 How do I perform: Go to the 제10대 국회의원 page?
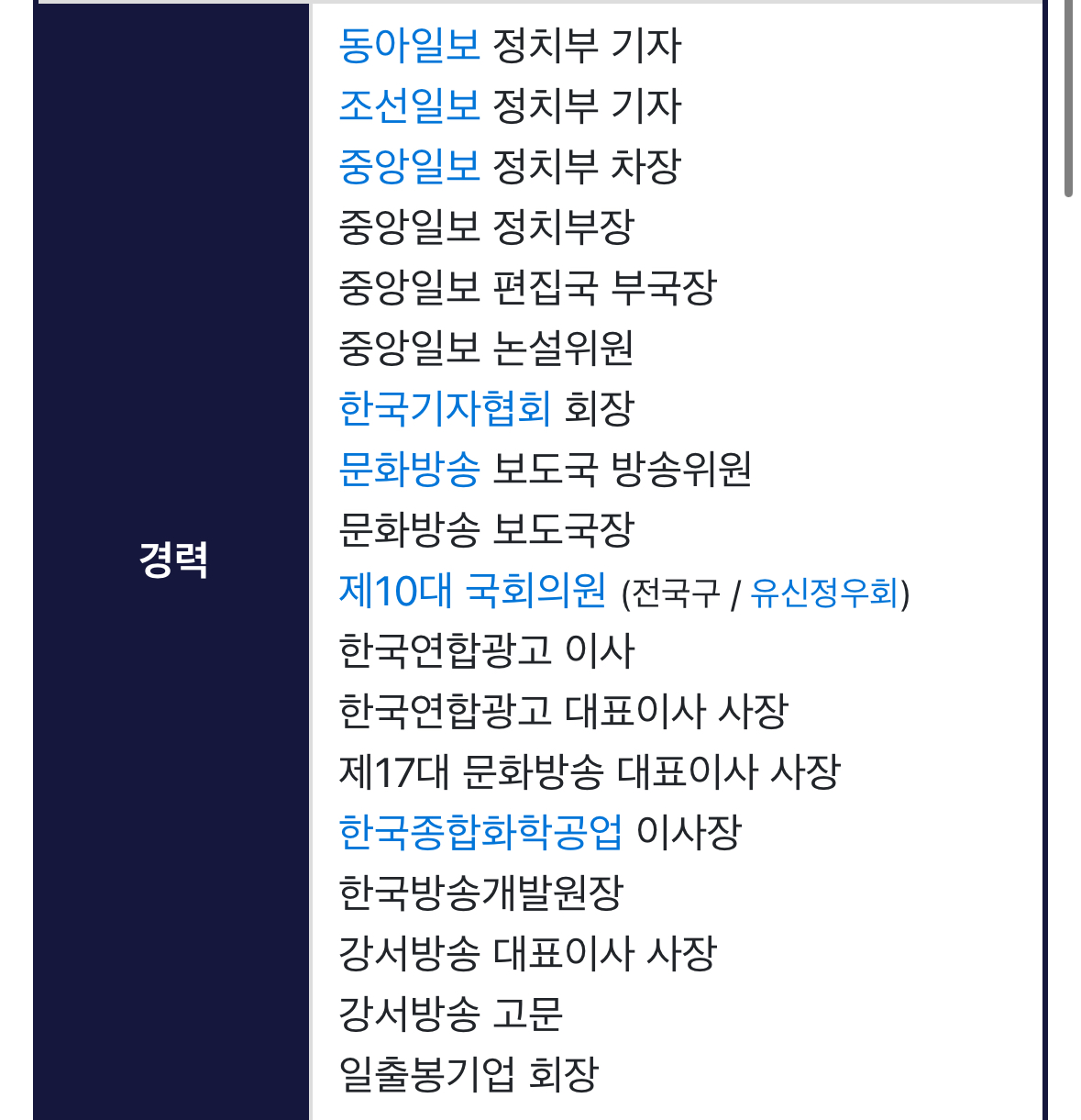pos(472,591)
